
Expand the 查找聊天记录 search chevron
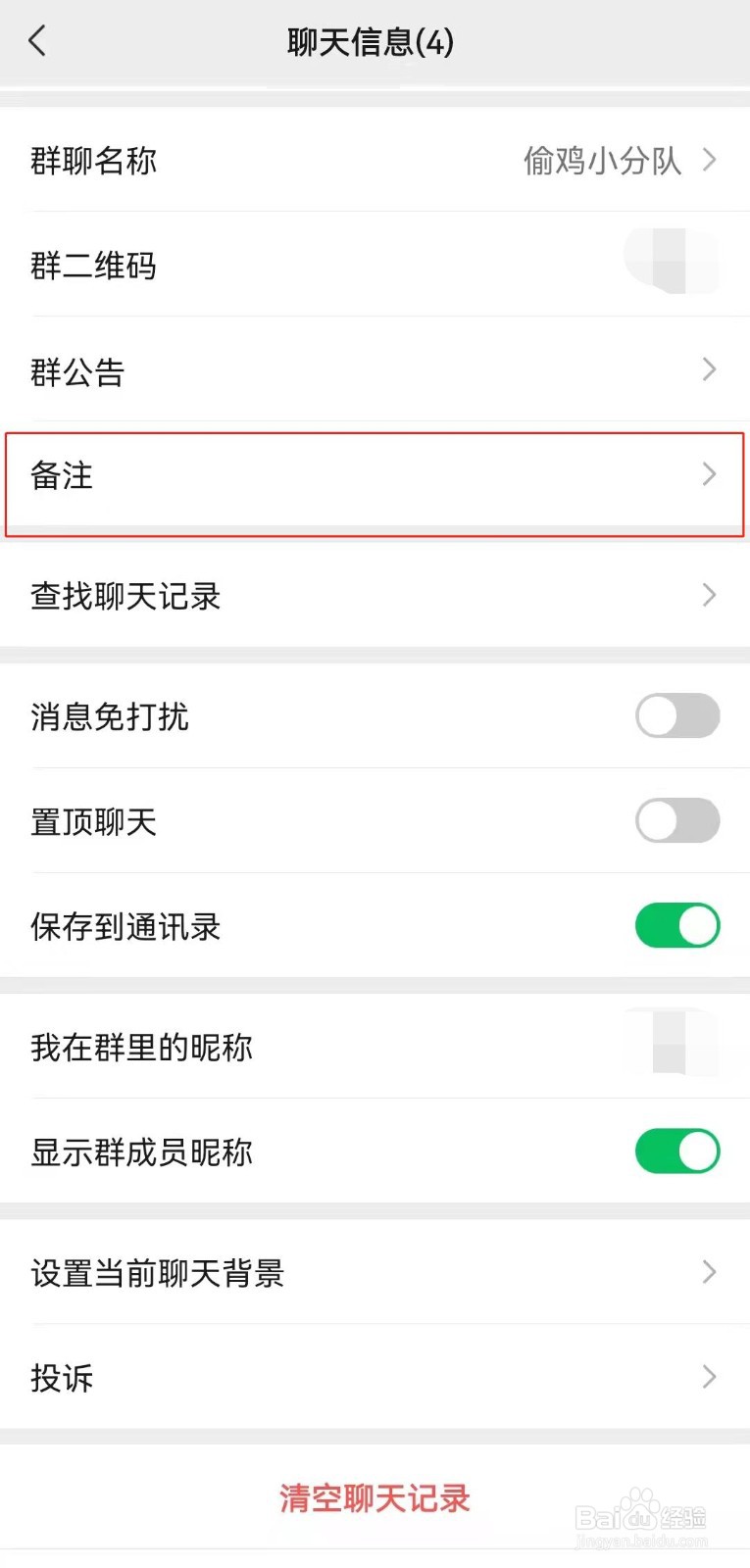[709, 595]
